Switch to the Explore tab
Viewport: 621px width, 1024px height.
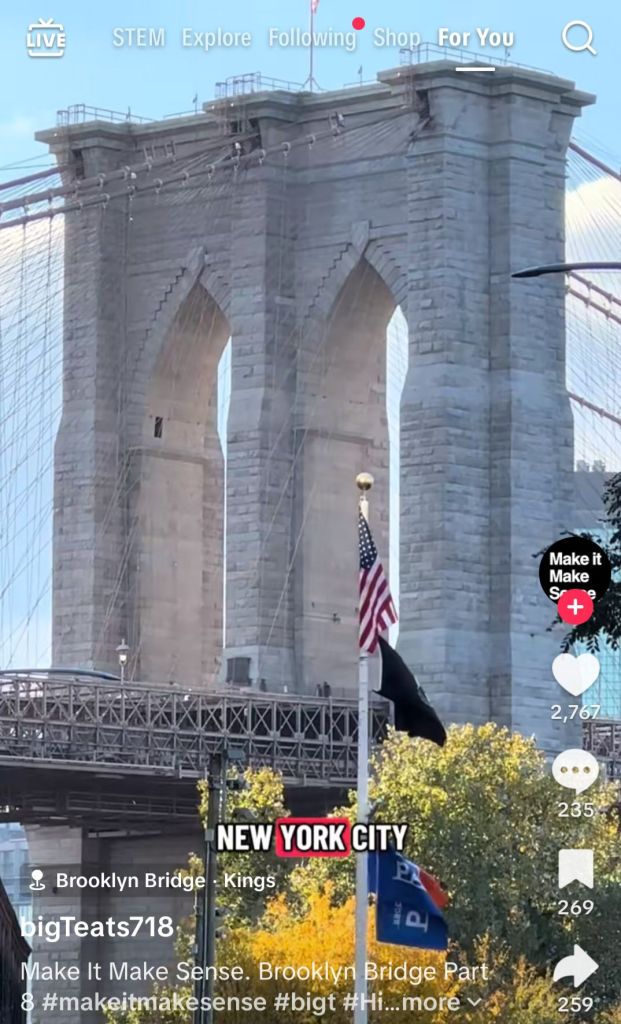click(216, 38)
